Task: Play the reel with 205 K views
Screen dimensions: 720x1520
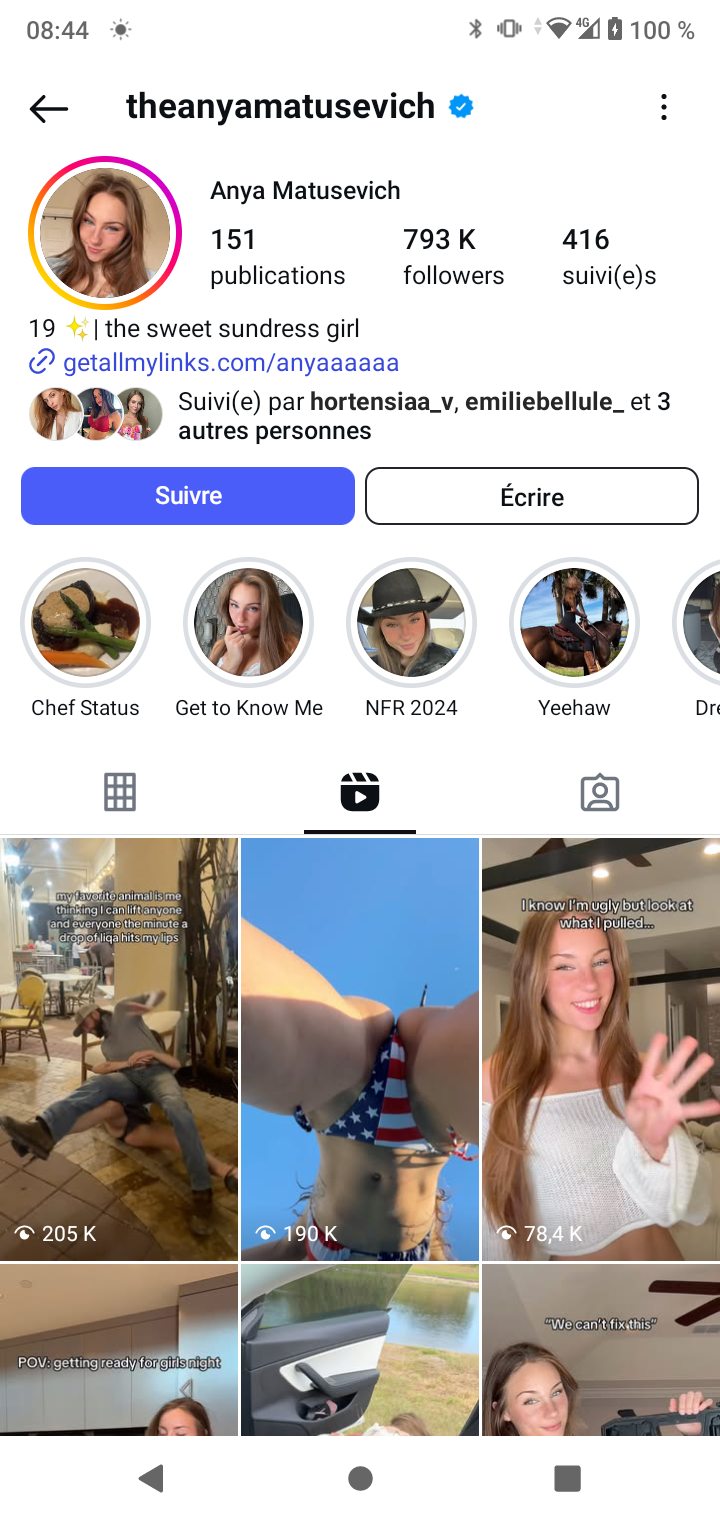Action: [x=119, y=1048]
